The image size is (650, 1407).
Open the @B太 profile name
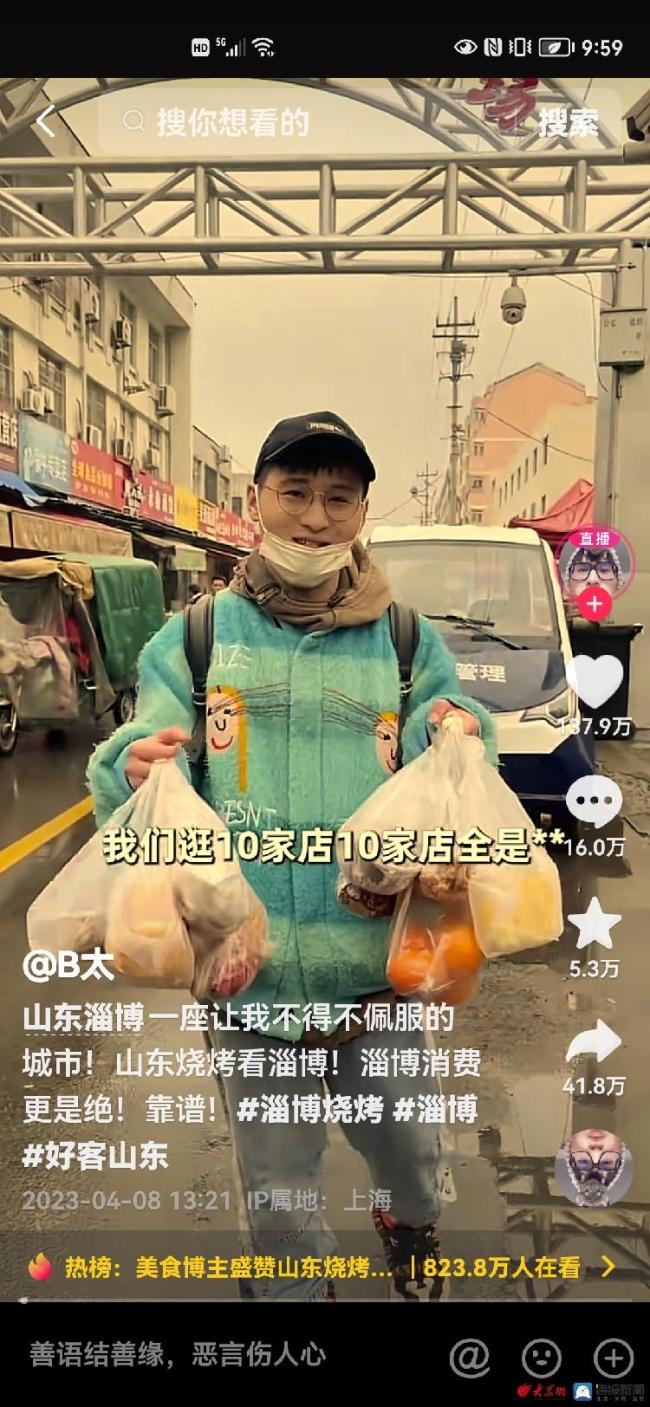click(68, 965)
